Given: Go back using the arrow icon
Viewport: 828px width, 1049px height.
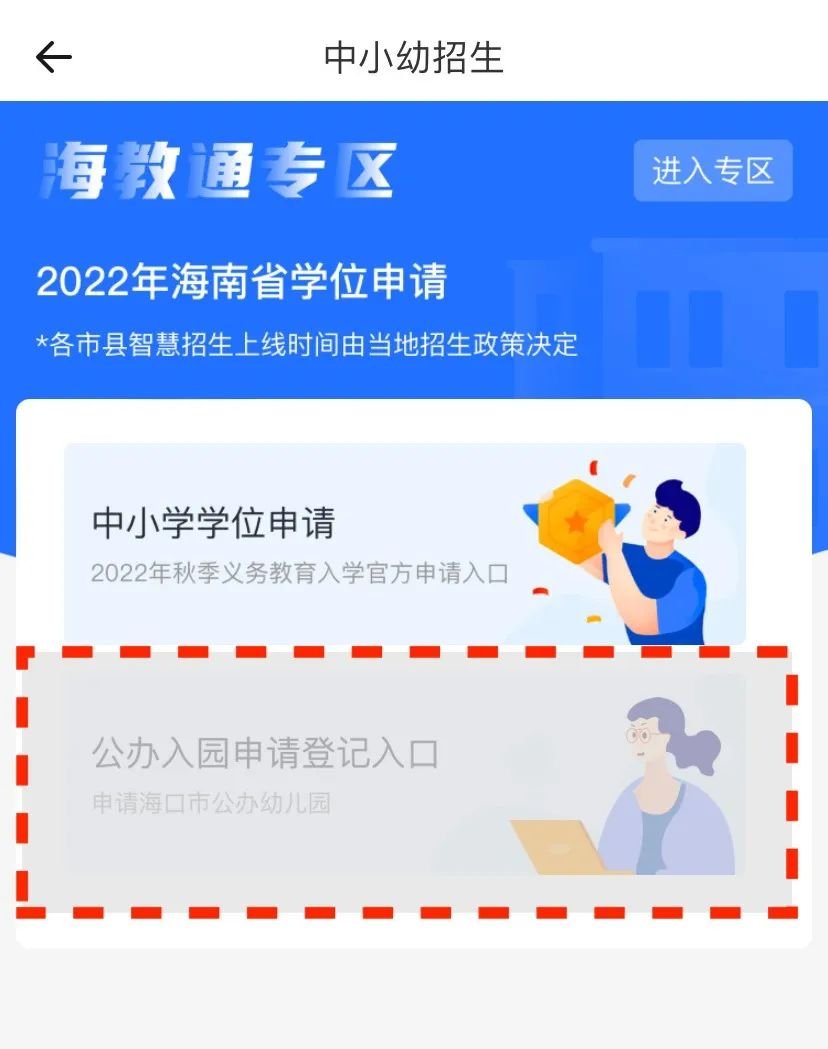Looking at the screenshot, I should [x=54, y=58].
